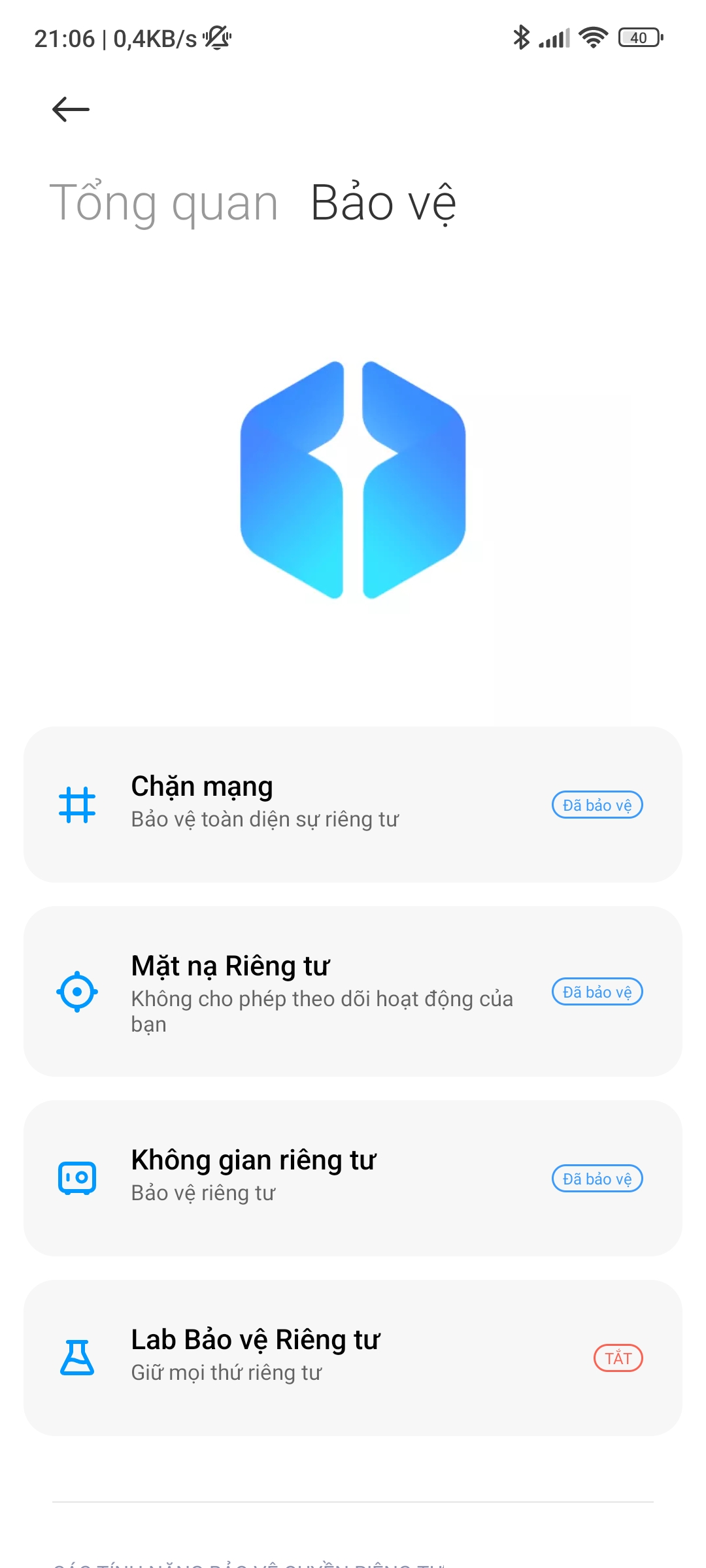The width and height of the screenshot is (706, 1568).
Task: Go back using the arrow icon
Action: (71, 109)
